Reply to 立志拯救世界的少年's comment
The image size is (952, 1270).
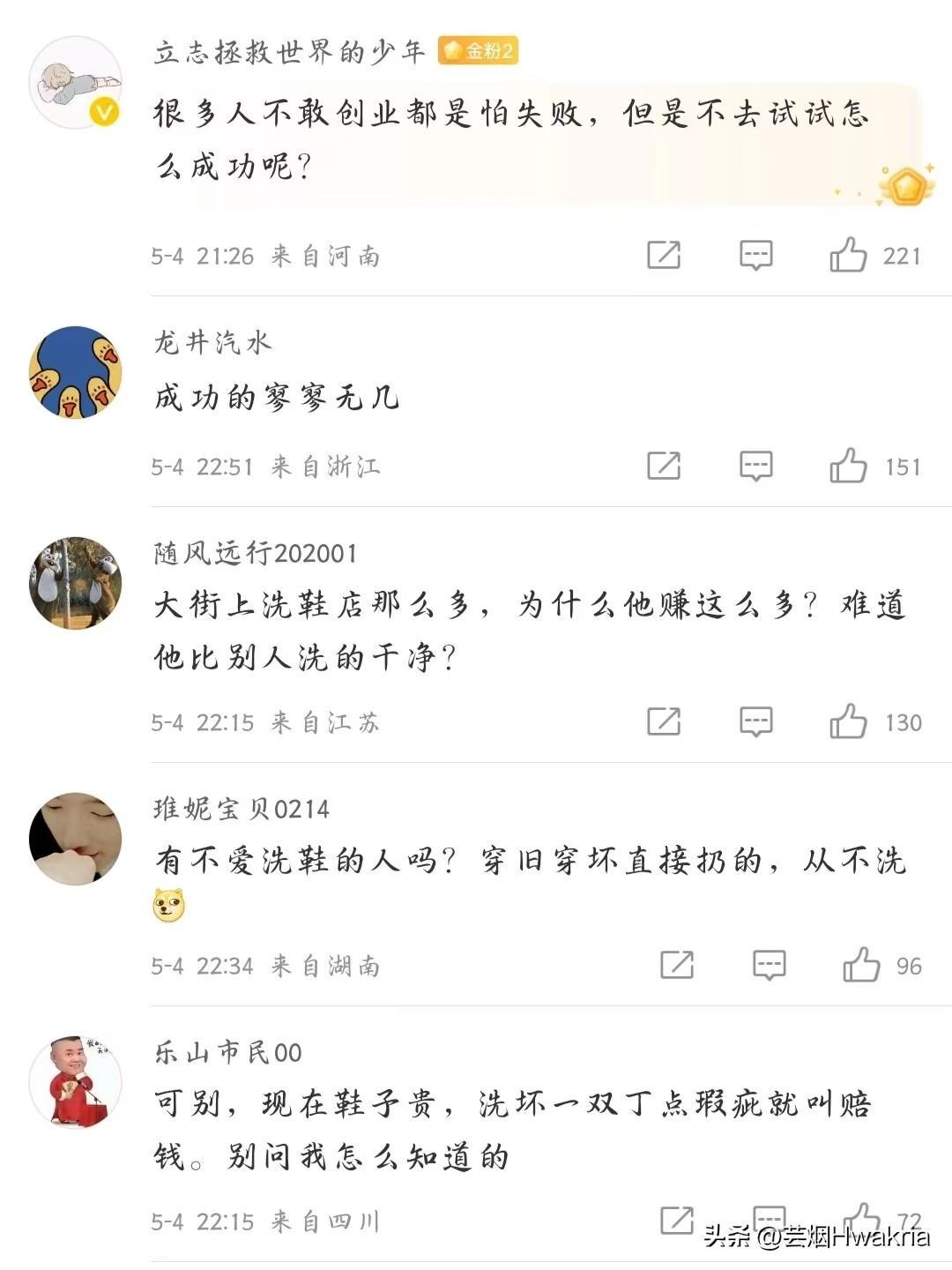pos(755,255)
